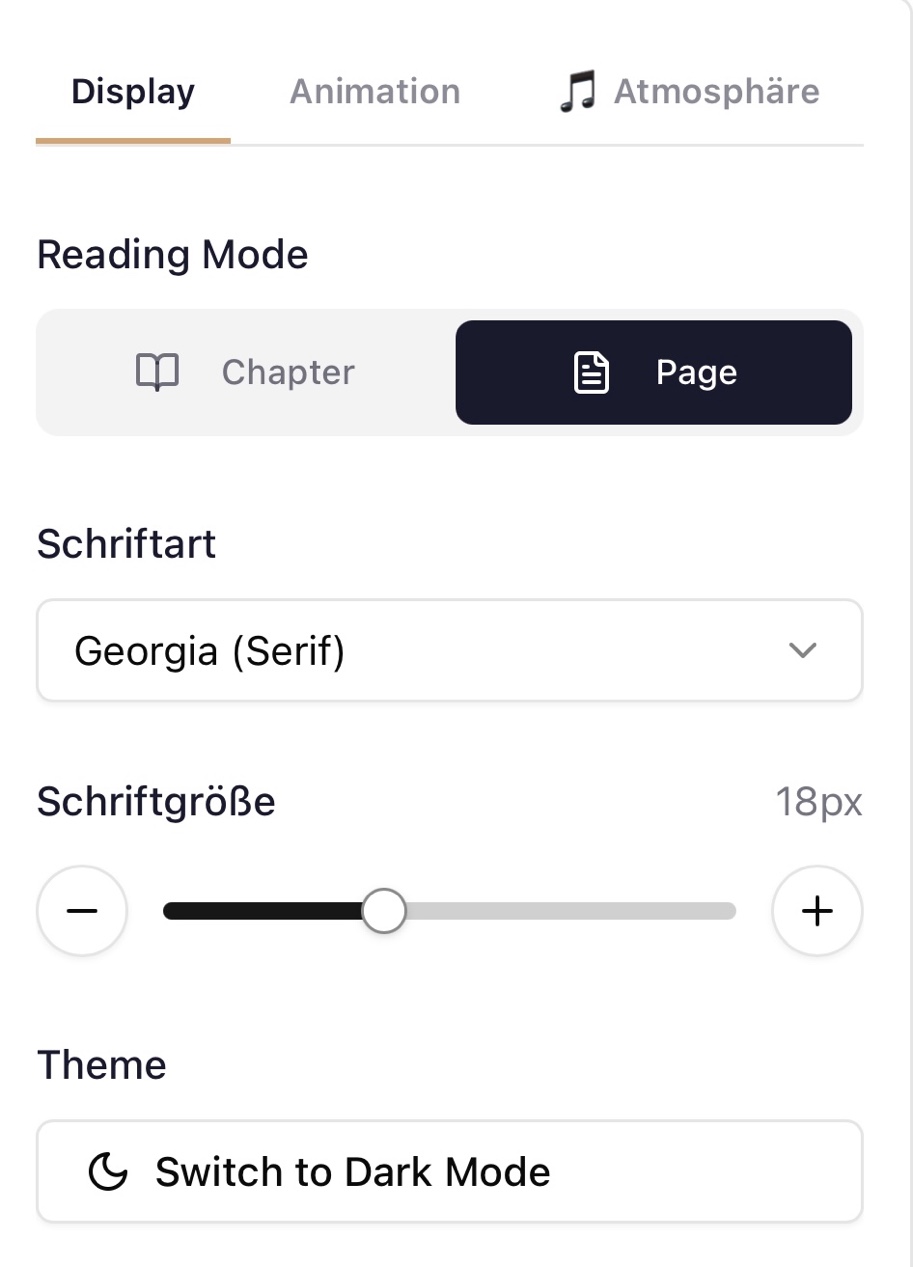Switch to the Animation tab
Viewport: 913px width, 1267px height.
(375, 92)
